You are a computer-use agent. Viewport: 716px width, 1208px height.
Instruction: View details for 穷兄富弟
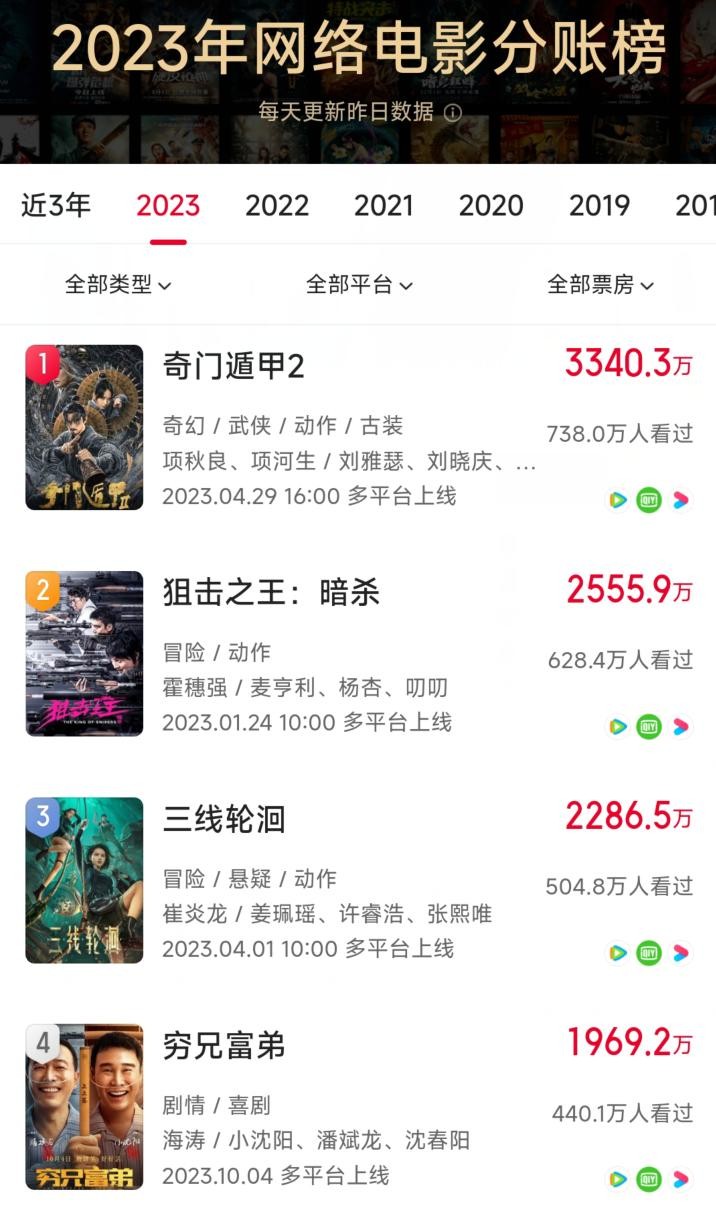click(x=224, y=1046)
